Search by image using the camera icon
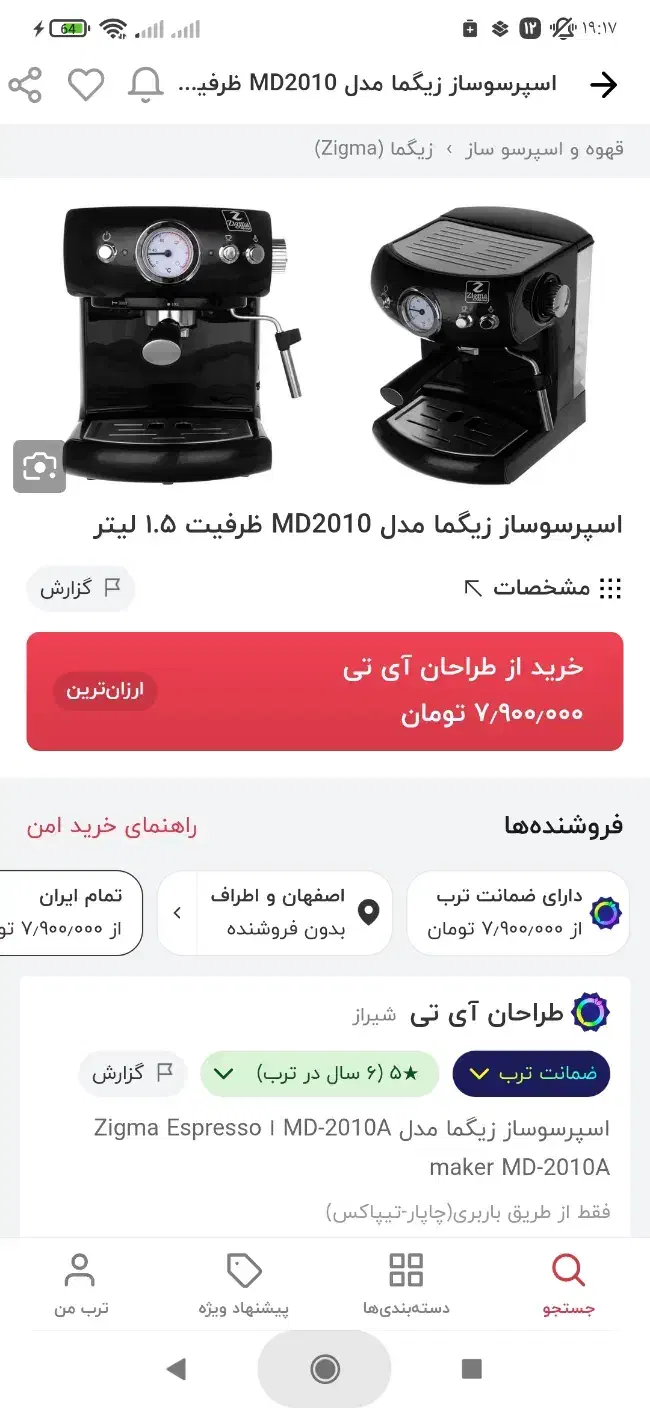This screenshot has height=1408, width=650. coord(39,466)
